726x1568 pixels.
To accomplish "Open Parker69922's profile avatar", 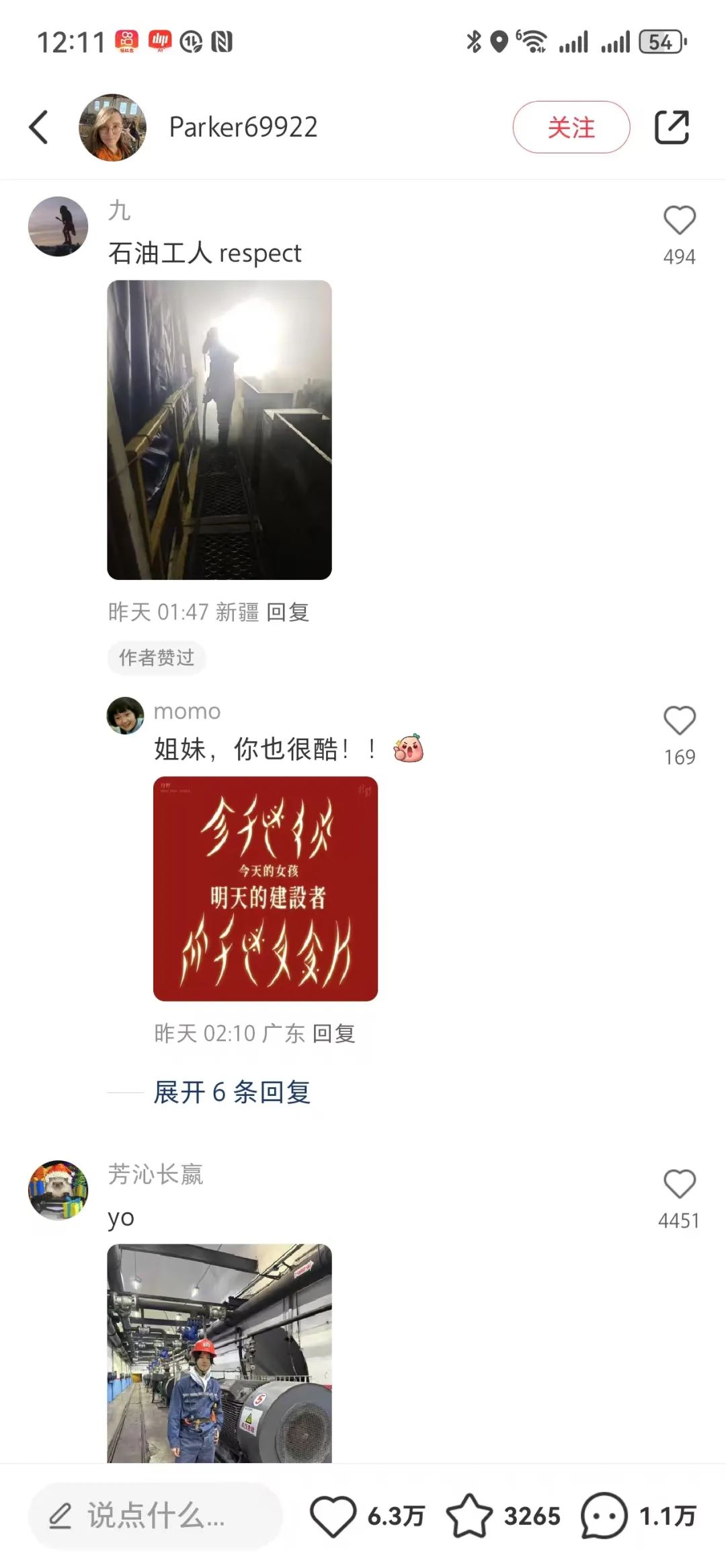I will (112, 127).
